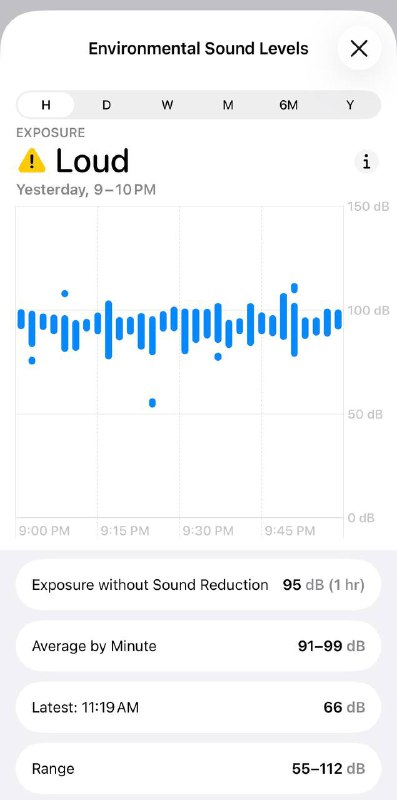The width and height of the screenshot is (397, 800).
Task: Select the M (month) range
Action: pos(228,105)
